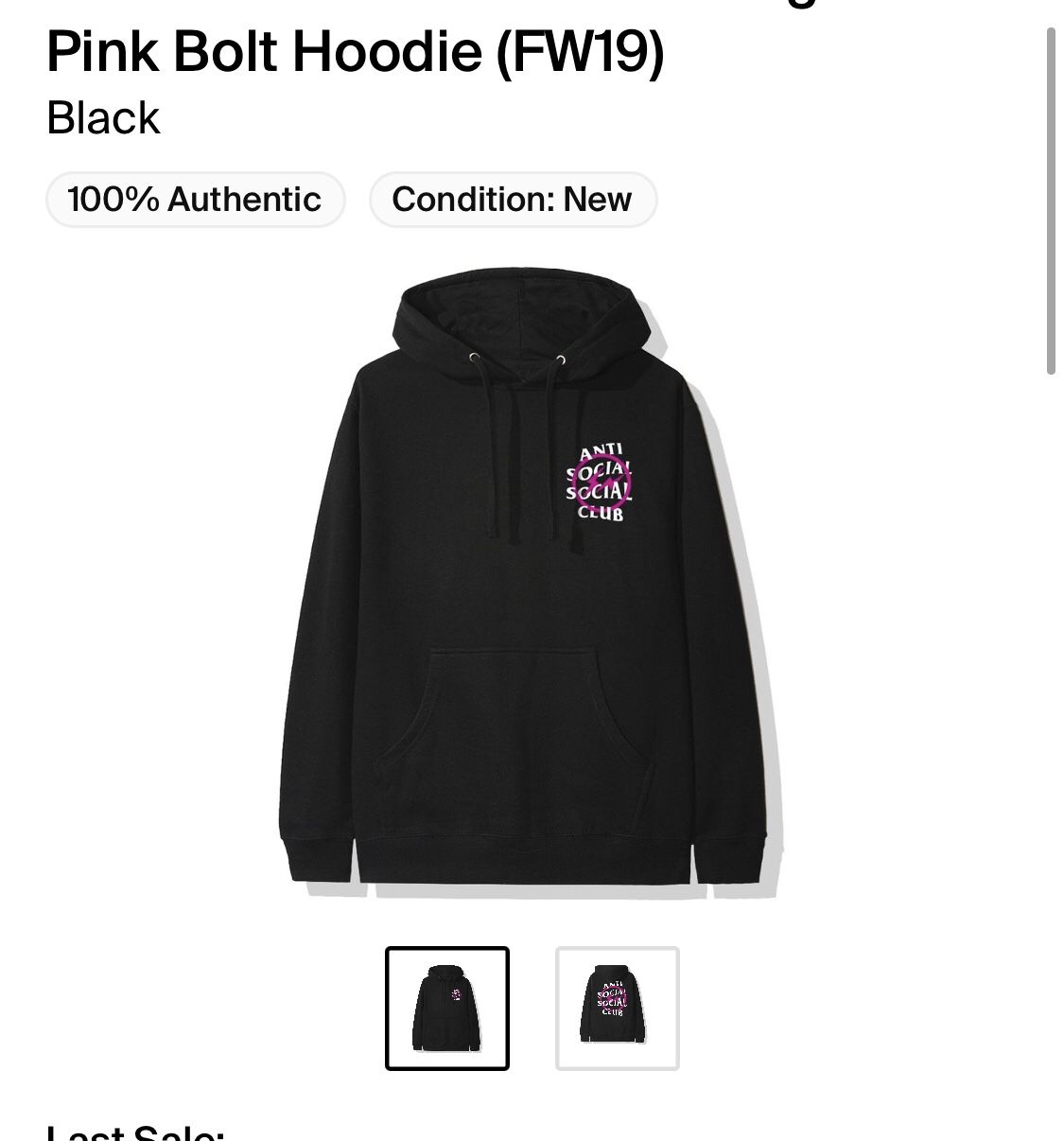Tap the 100% Authentic chip
Viewport: 1064px width, 1141px height.
[195, 200]
